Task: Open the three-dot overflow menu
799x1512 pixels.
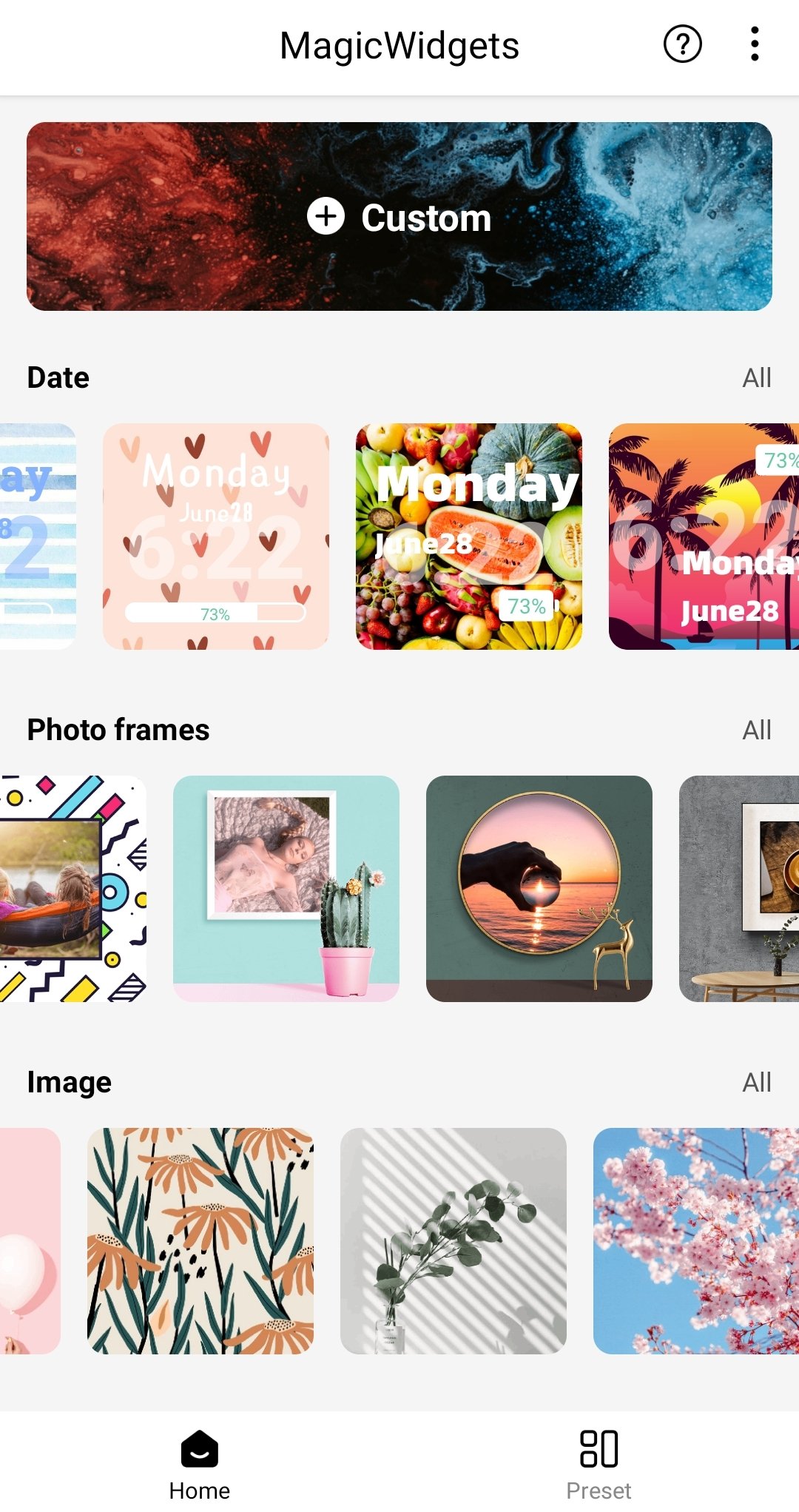Action: pyautogui.click(x=754, y=44)
